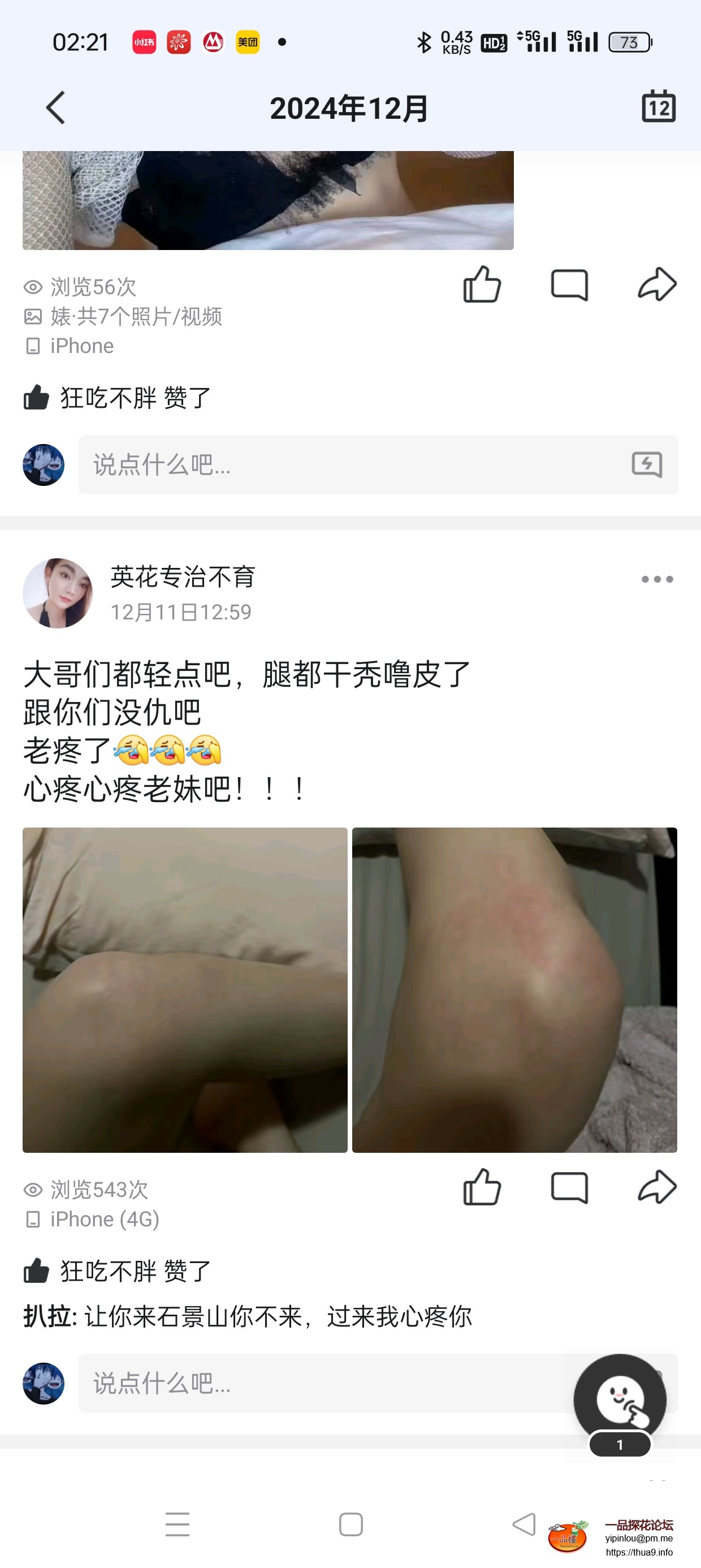This screenshot has width=701, height=1568.
Task: Open the system recent apps menu
Action: click(x=177, y=1524)
